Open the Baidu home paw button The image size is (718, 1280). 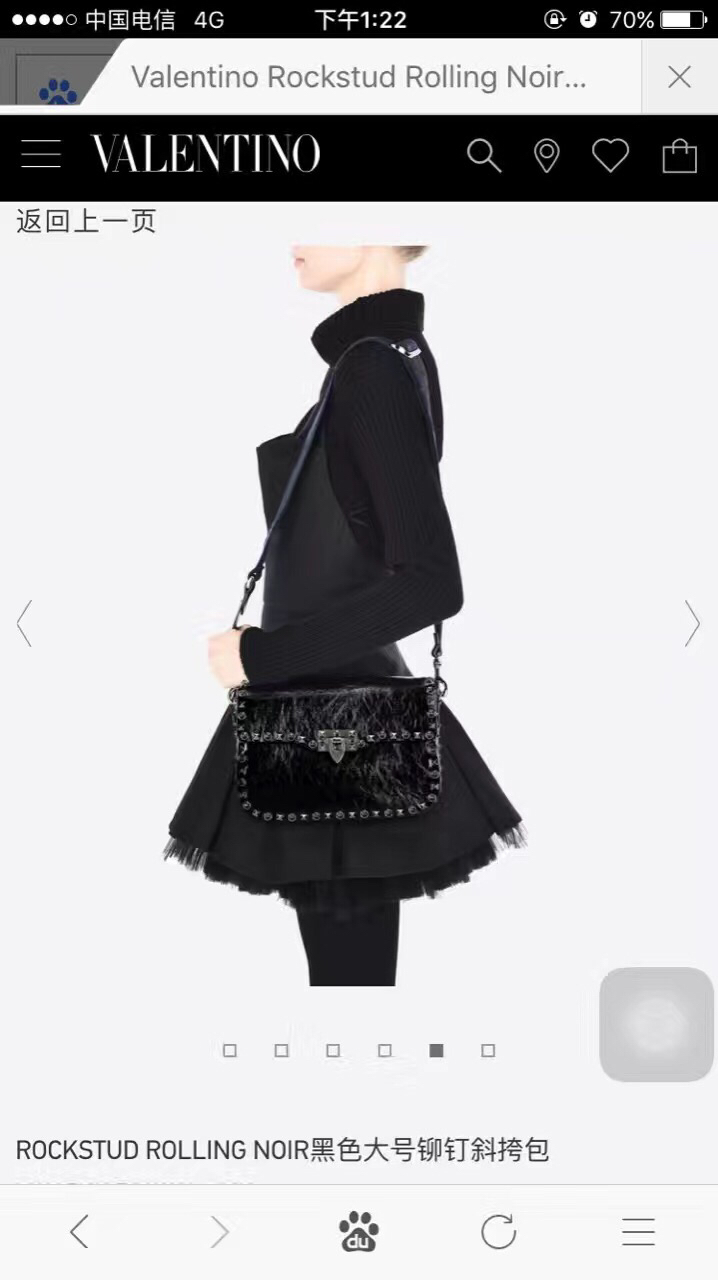click(x=359, y=1232)
